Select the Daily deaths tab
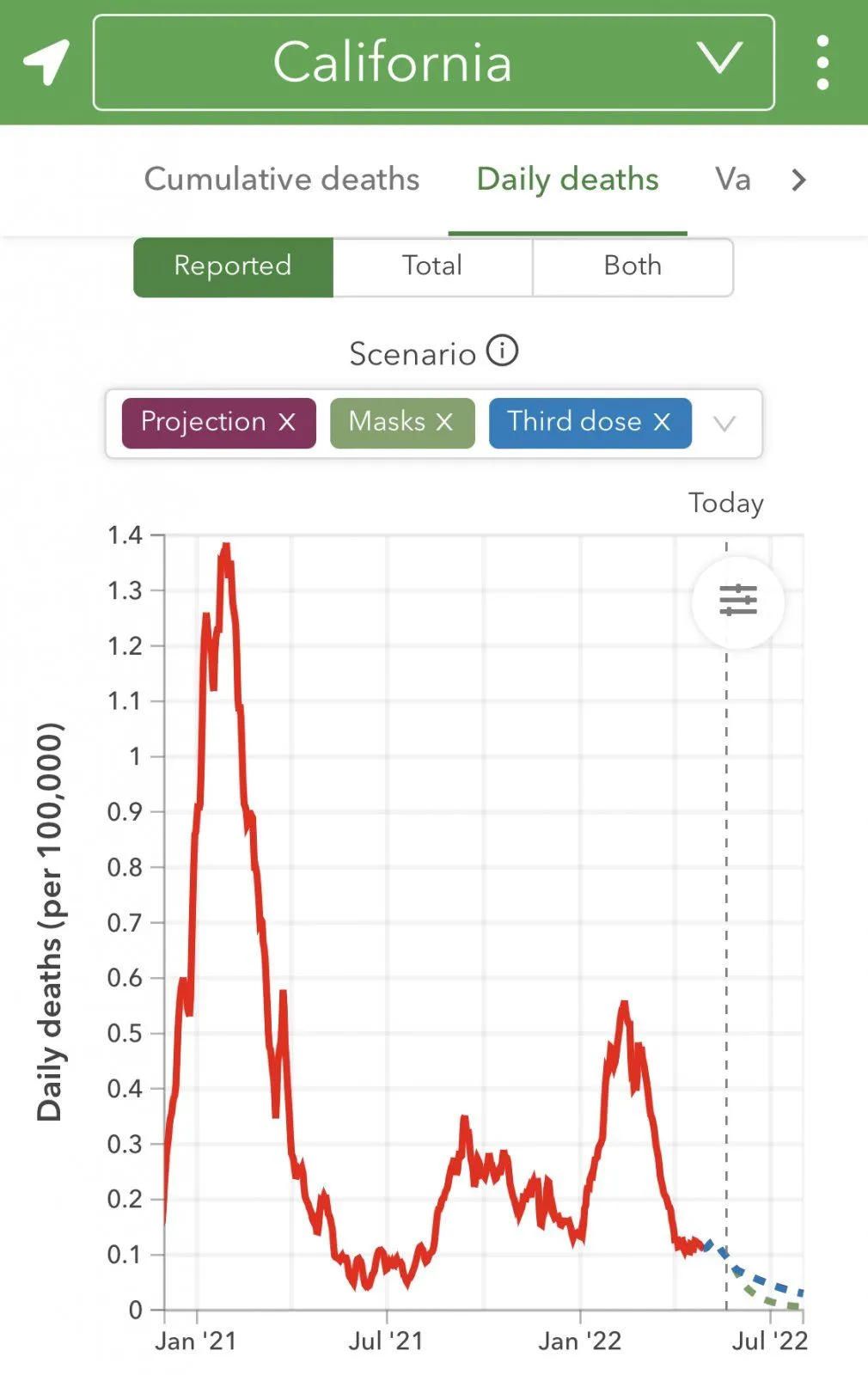Image resolution: width=868 pixels, height=1375 pixels. (567, 180)
